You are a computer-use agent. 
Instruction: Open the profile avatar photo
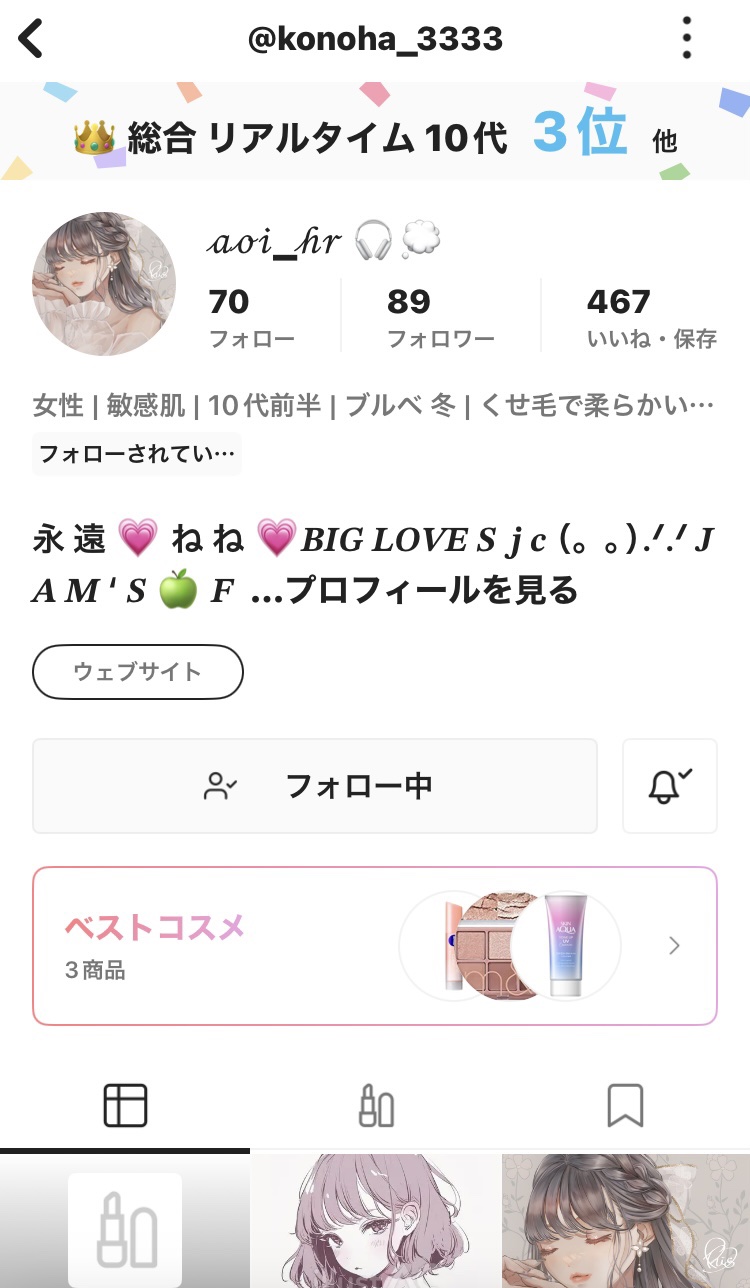coord(102,284)
